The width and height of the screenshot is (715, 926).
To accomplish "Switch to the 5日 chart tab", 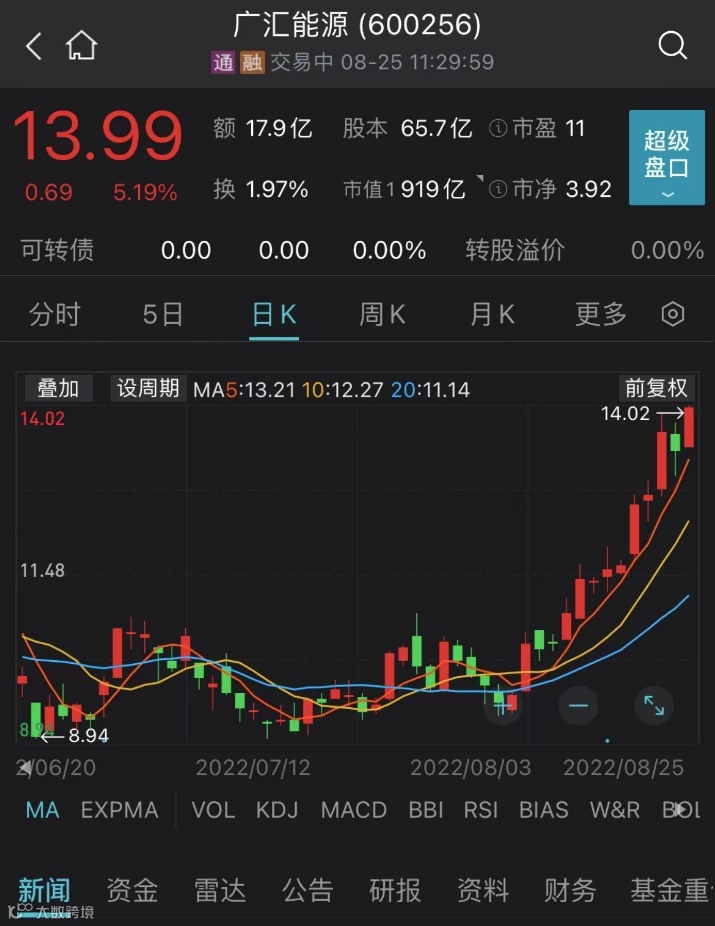I will [x=163, y=314].
